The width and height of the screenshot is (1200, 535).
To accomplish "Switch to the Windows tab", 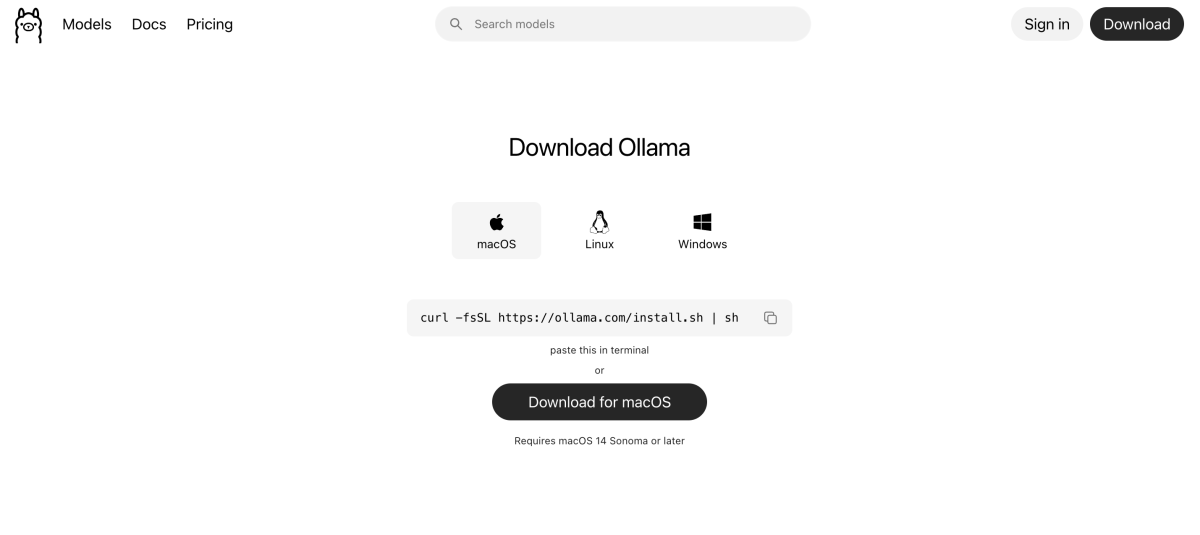I will click(702, 231).
